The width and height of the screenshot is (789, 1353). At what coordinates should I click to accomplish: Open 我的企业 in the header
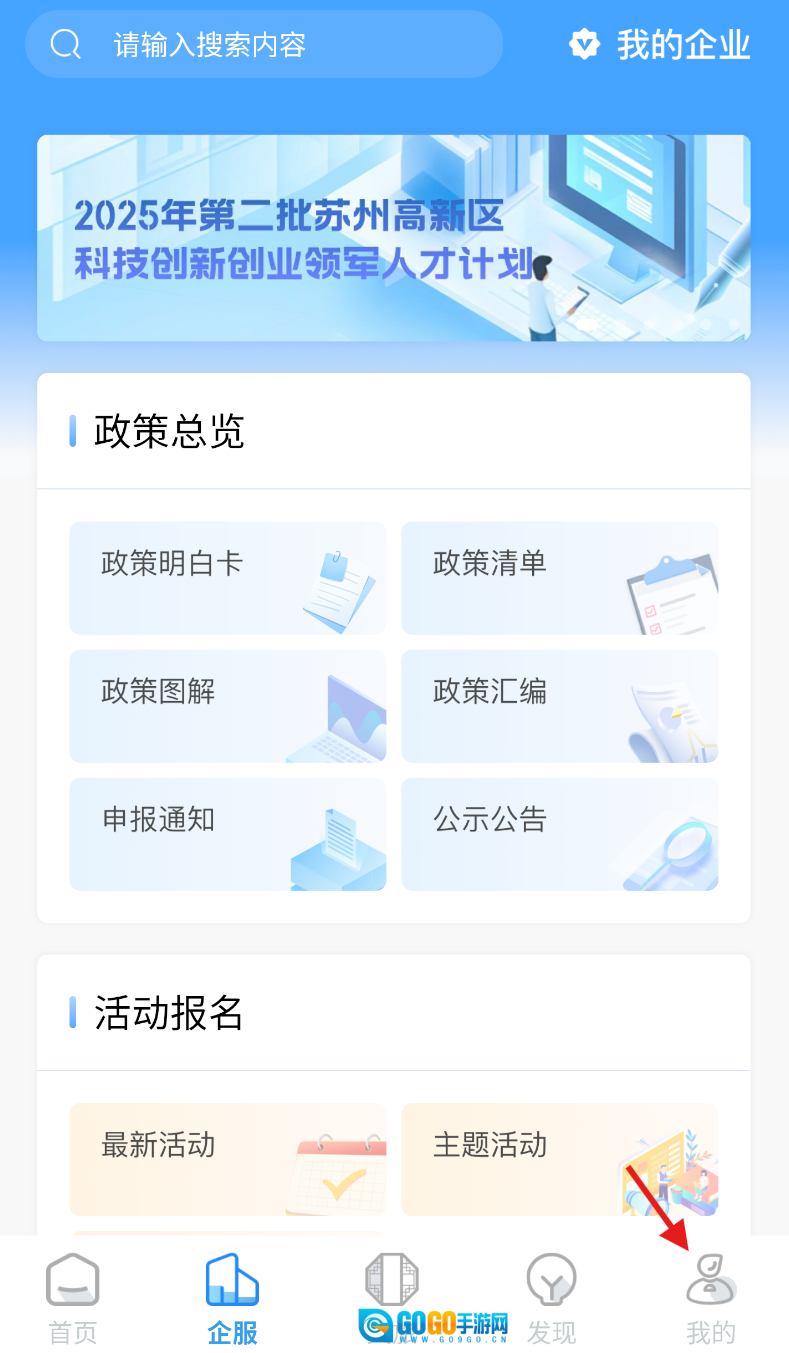point(660,45)
